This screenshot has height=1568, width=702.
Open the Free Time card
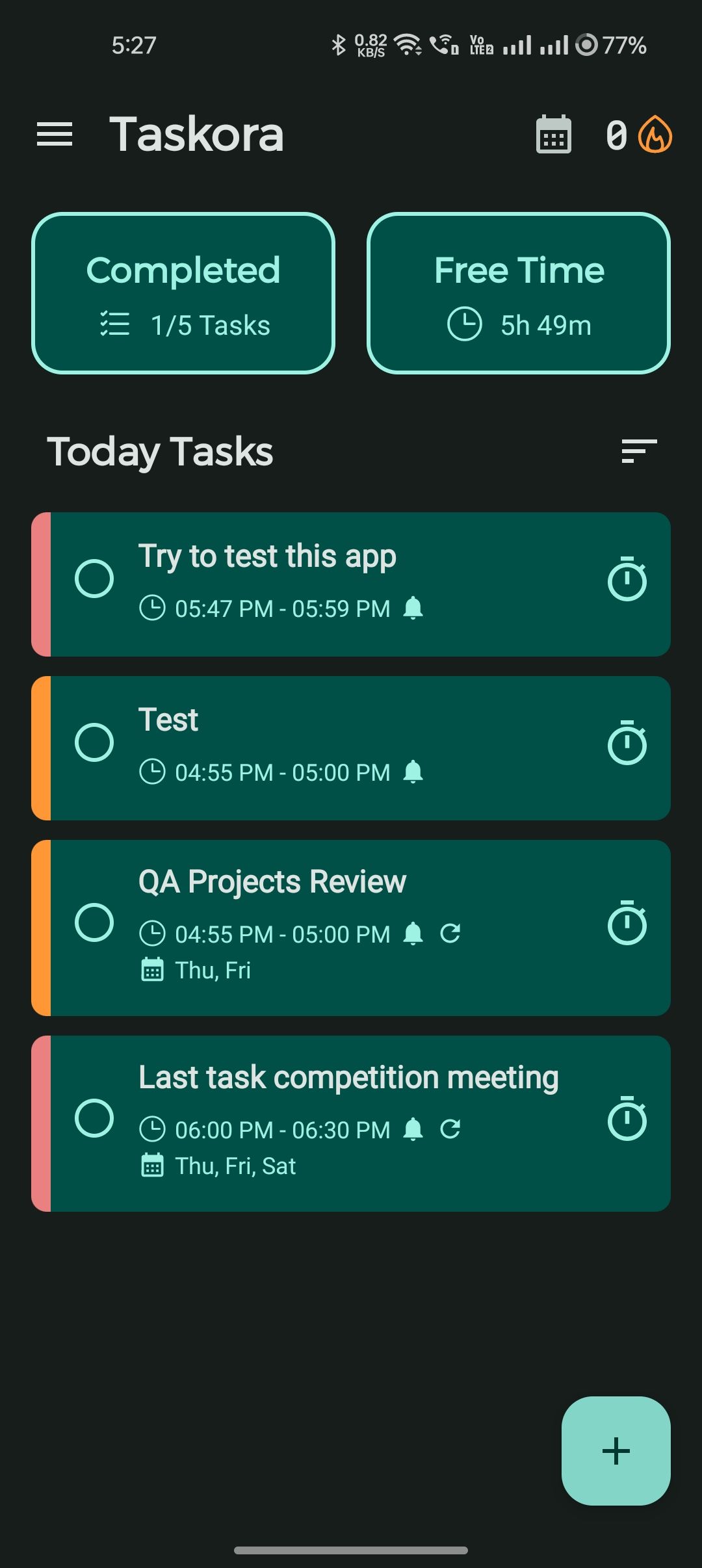(x=519, y=293)
